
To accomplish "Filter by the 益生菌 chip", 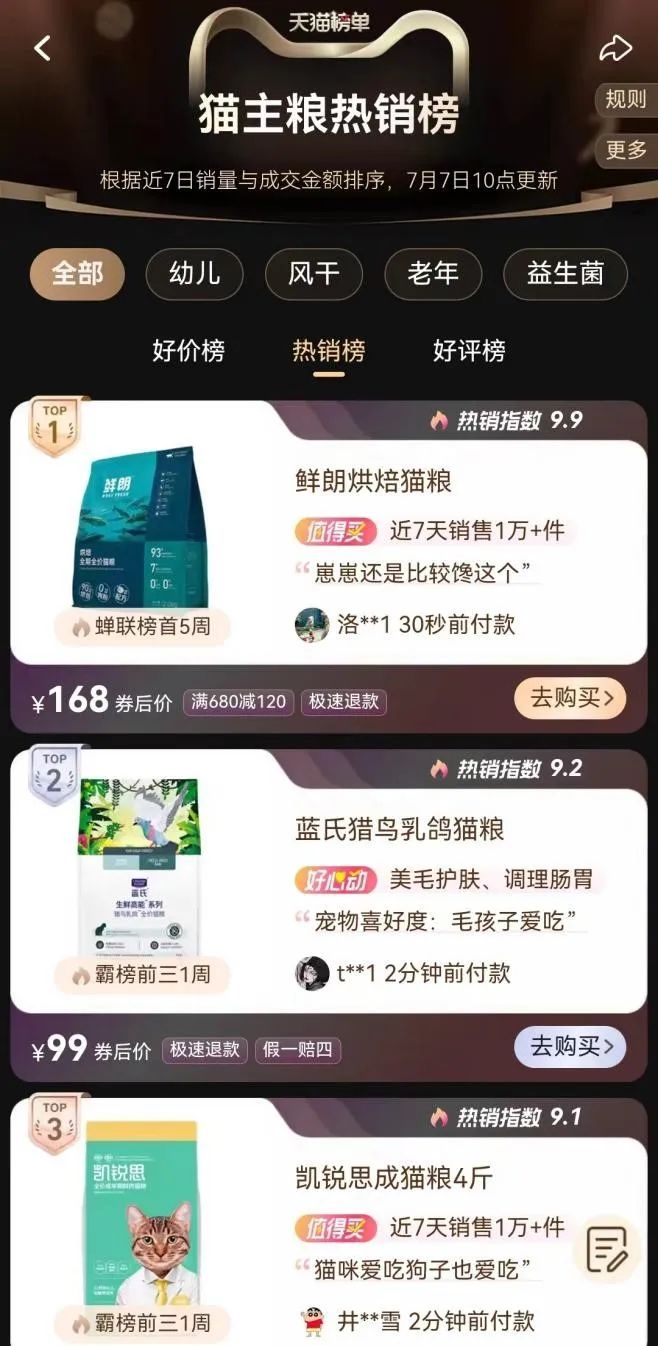I will (x=565, y=274).
